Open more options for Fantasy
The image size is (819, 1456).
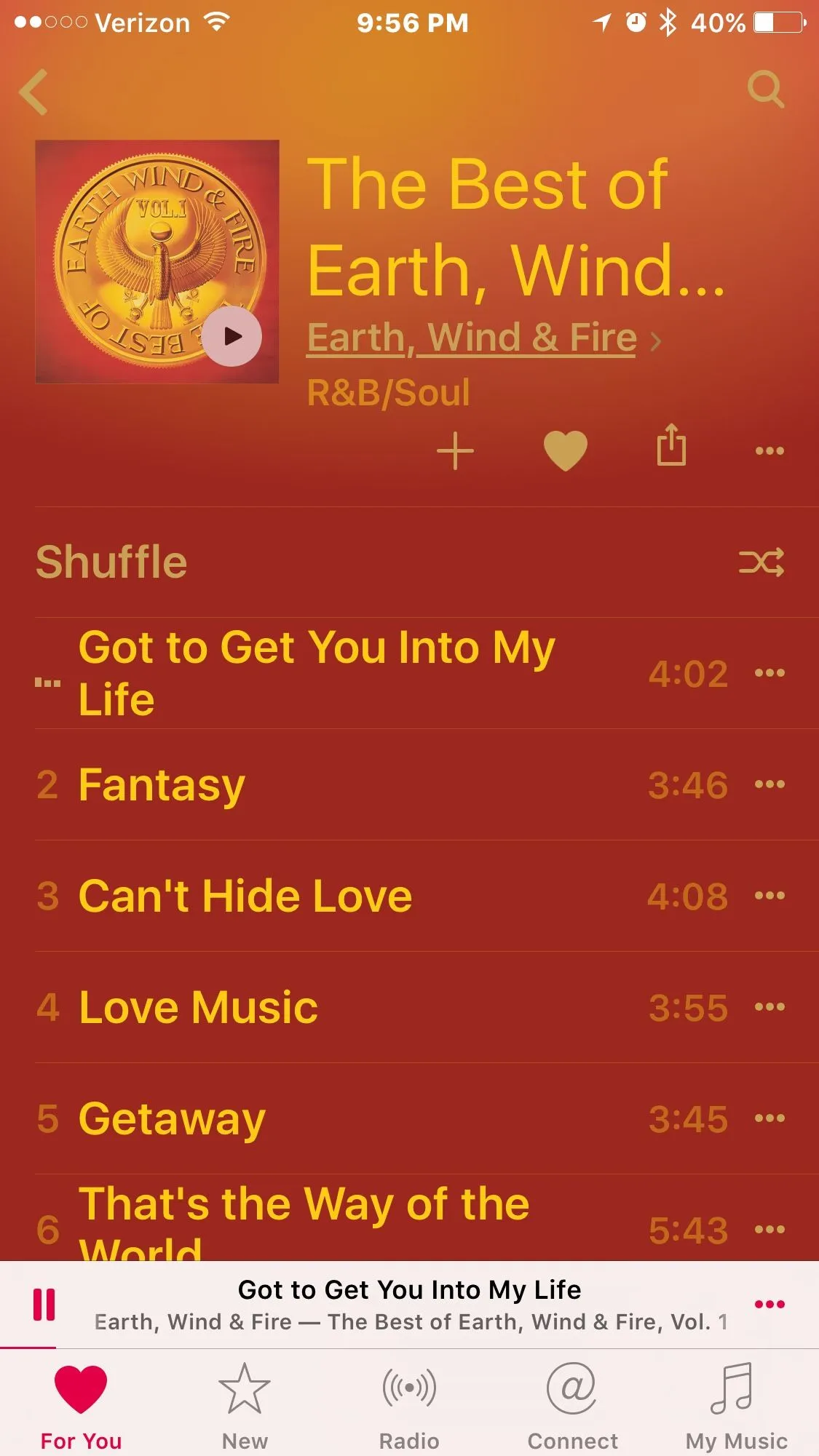coord(769,784)
